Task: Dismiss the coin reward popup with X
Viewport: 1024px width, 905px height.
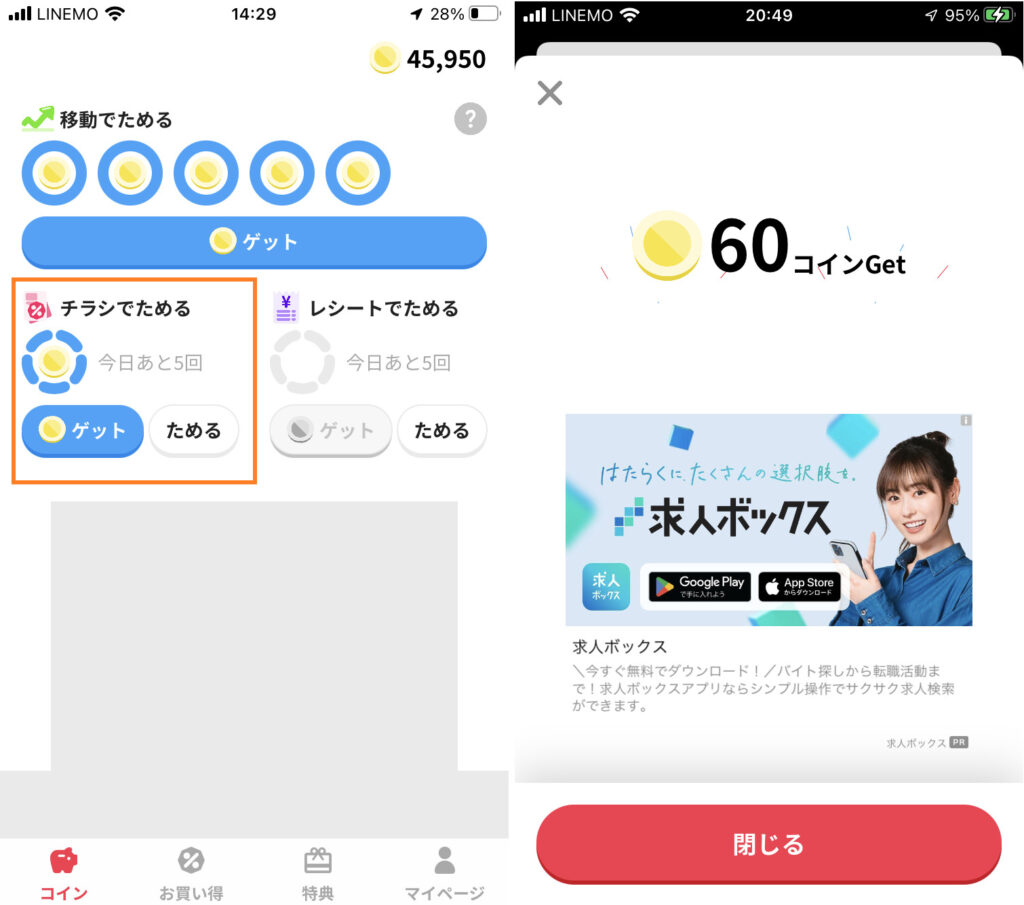Action: (550, 93)
